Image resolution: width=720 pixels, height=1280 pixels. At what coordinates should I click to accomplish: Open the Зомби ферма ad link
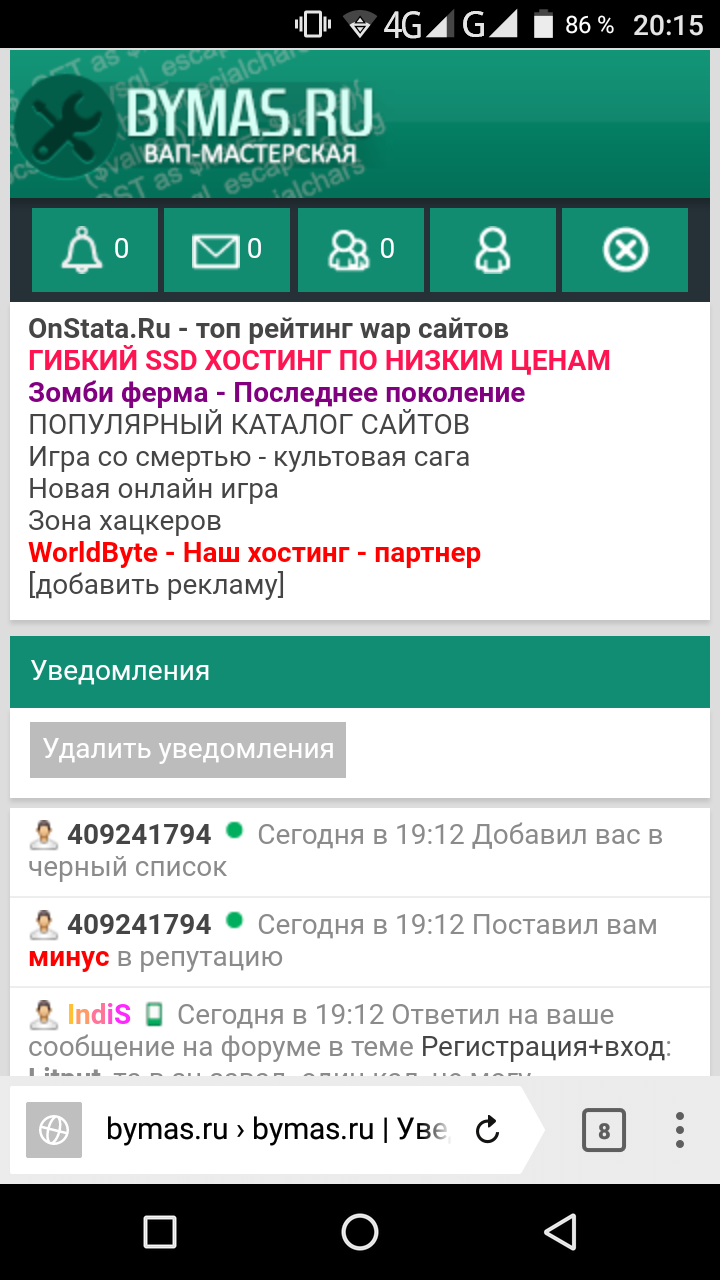(x=277, y=392)
